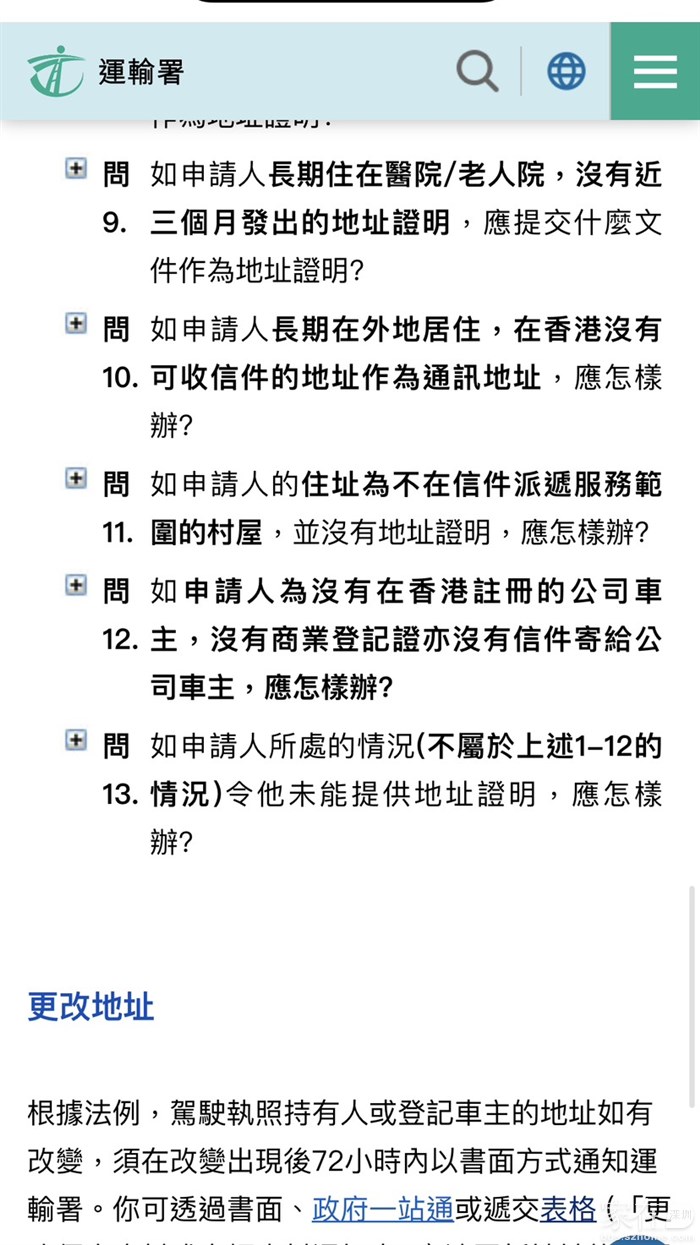Expand question 9 about 醫院/老人院
Viewport: 700px width, 1245px height.
click(x=76, y=168)
